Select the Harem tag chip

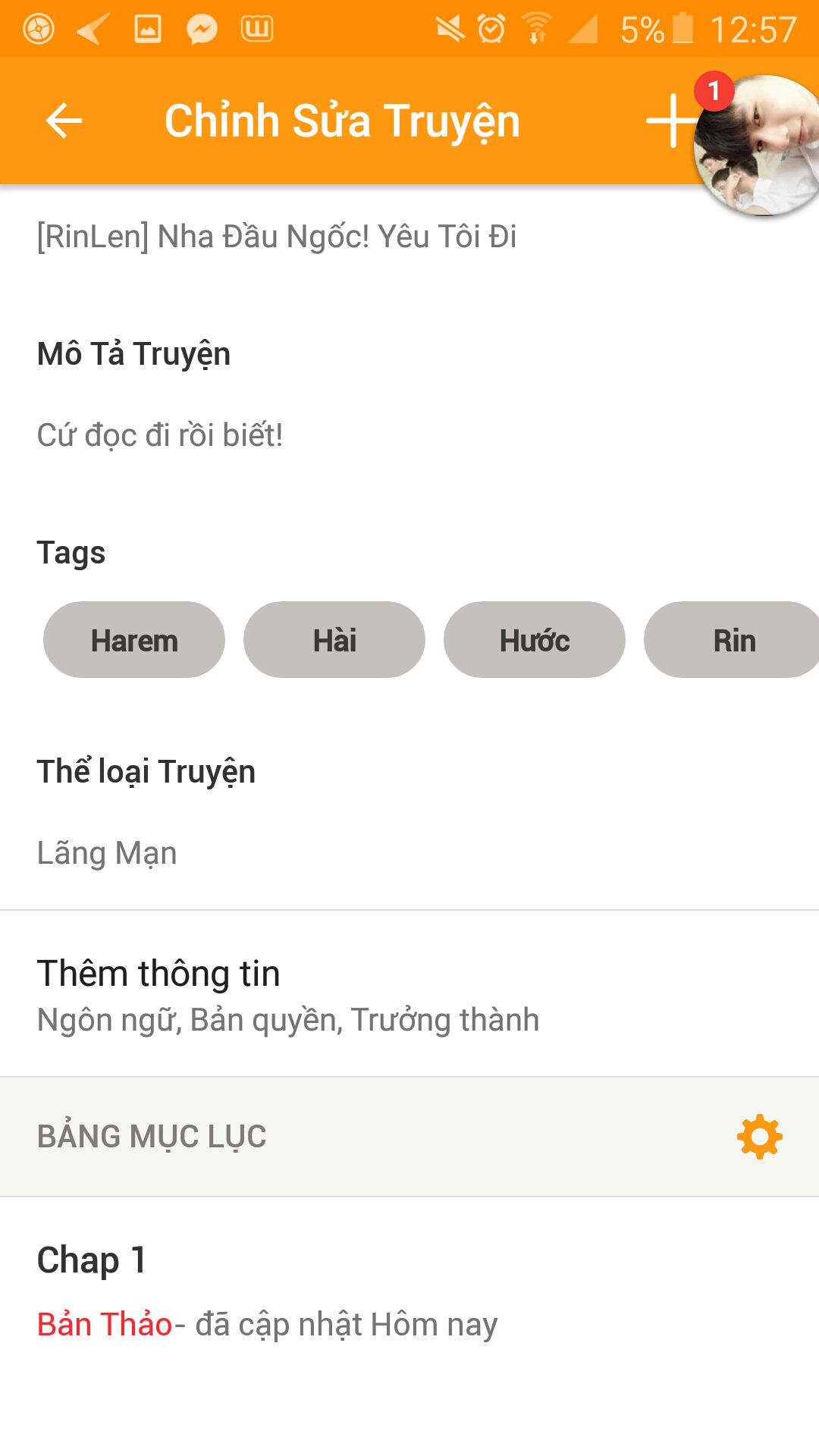134,640
